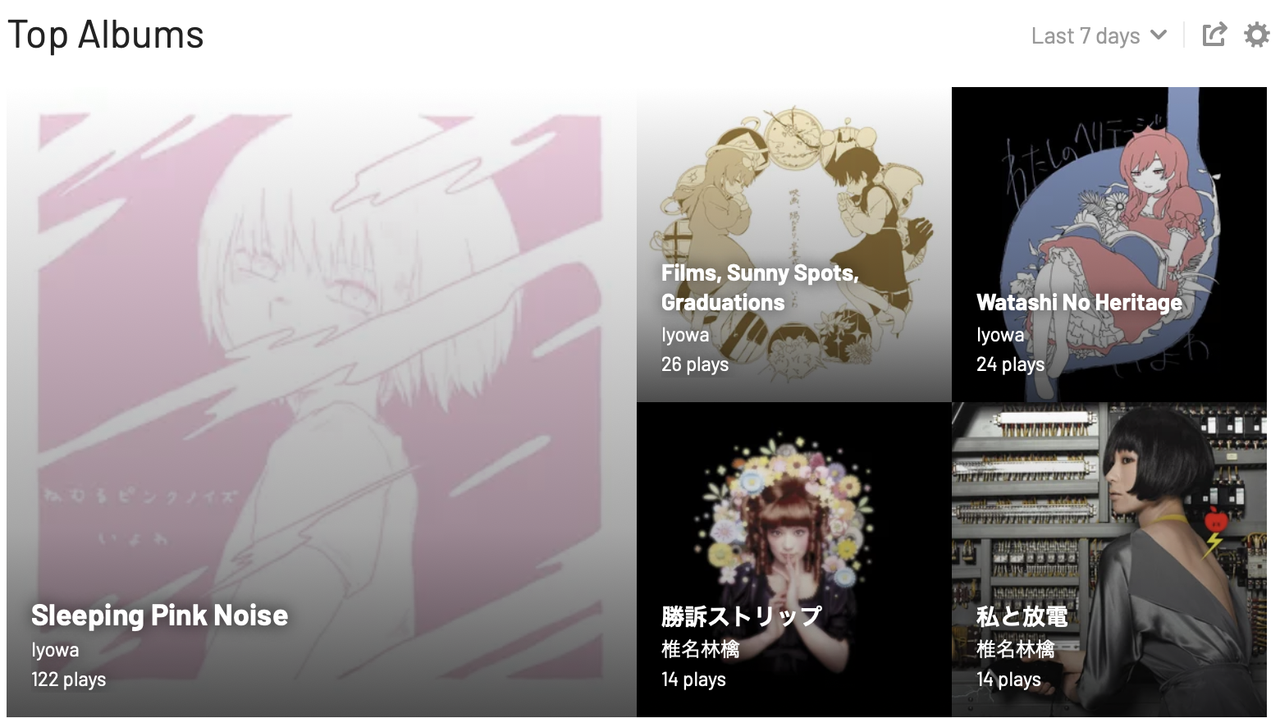Open the settings gear icon
This screenshot has height=719, width=1280.
click(1257, 35)
